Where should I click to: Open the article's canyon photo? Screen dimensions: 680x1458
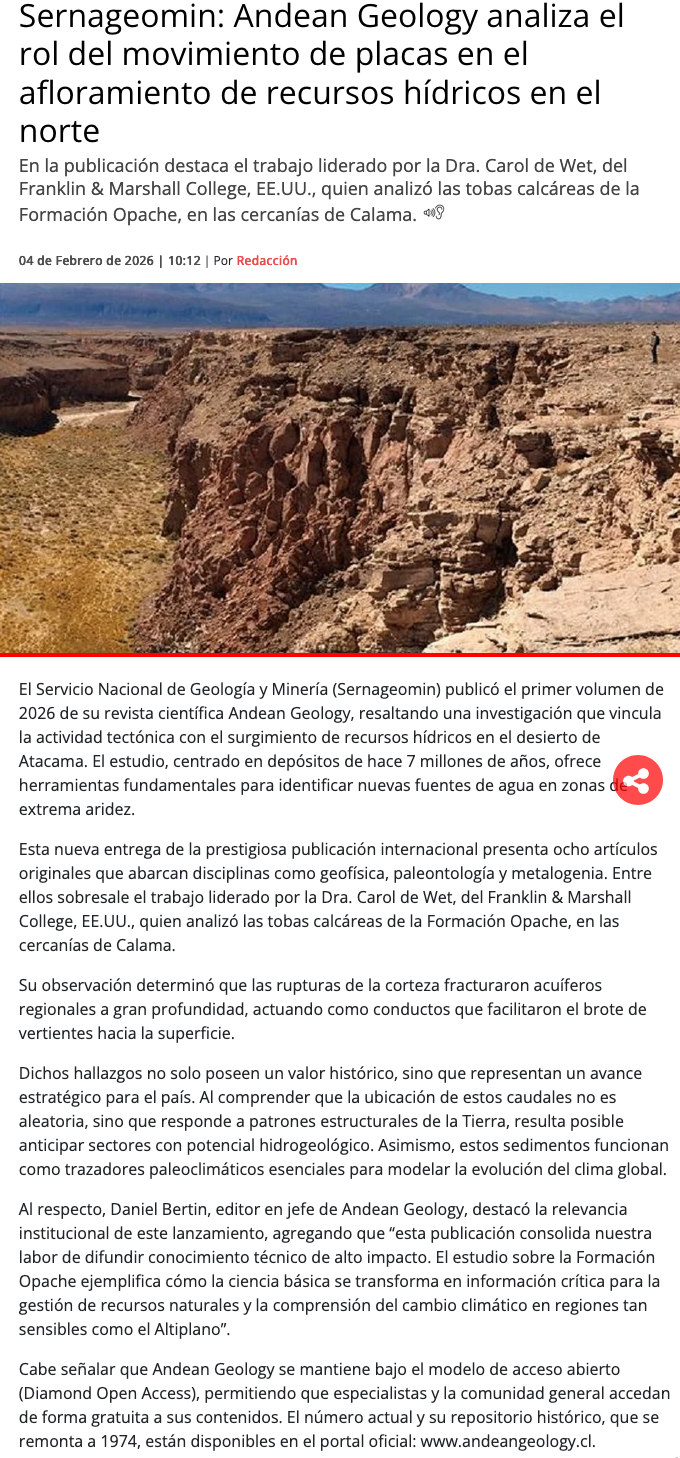pyautogui.click(x=340, y=468)
